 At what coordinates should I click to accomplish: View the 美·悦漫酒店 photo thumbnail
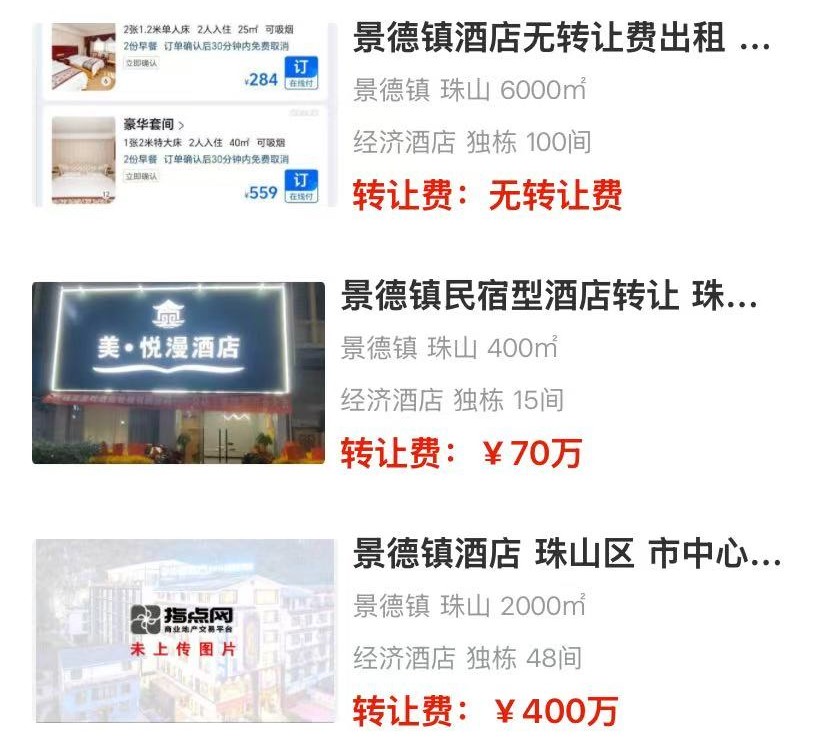178,373
